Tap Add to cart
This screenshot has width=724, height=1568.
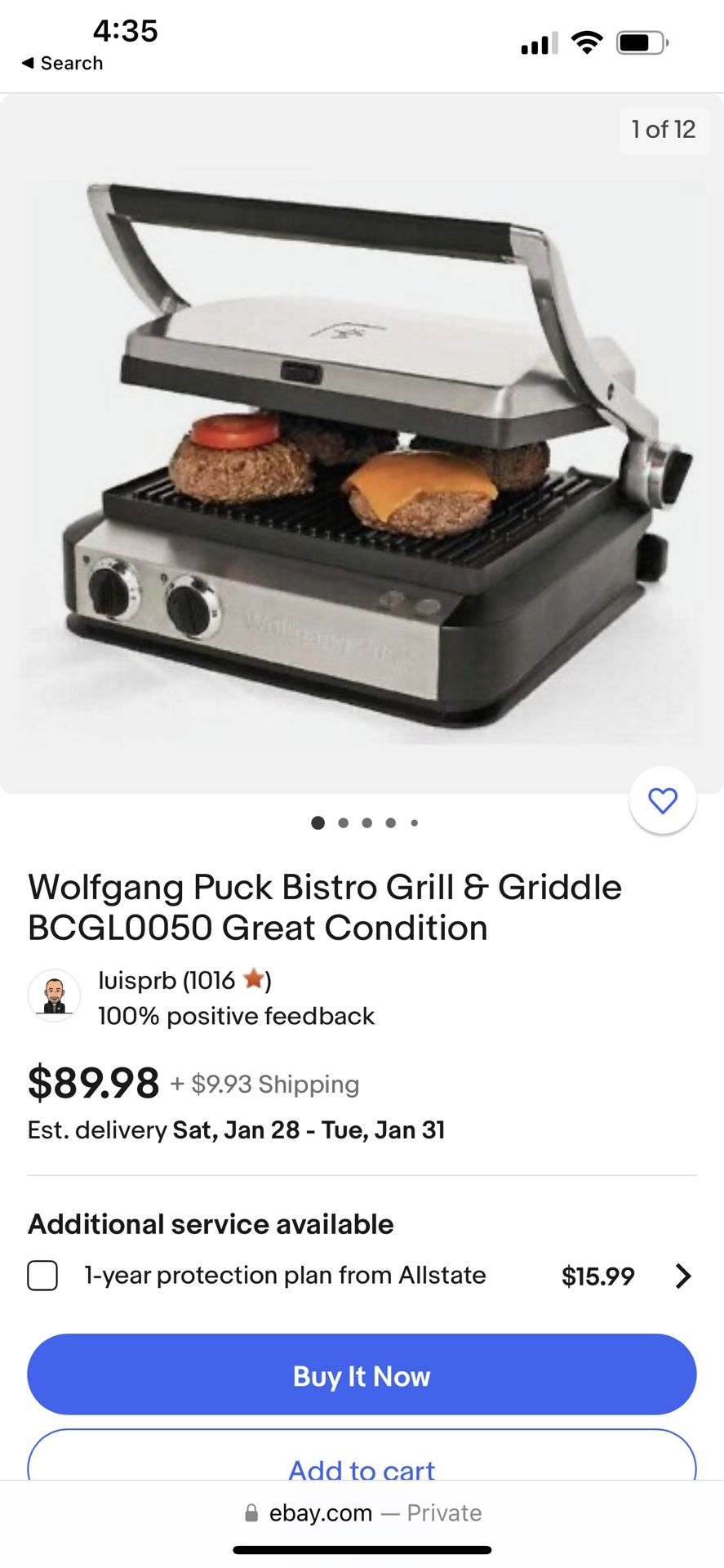pyautogui.click(x=362, y=1468)
